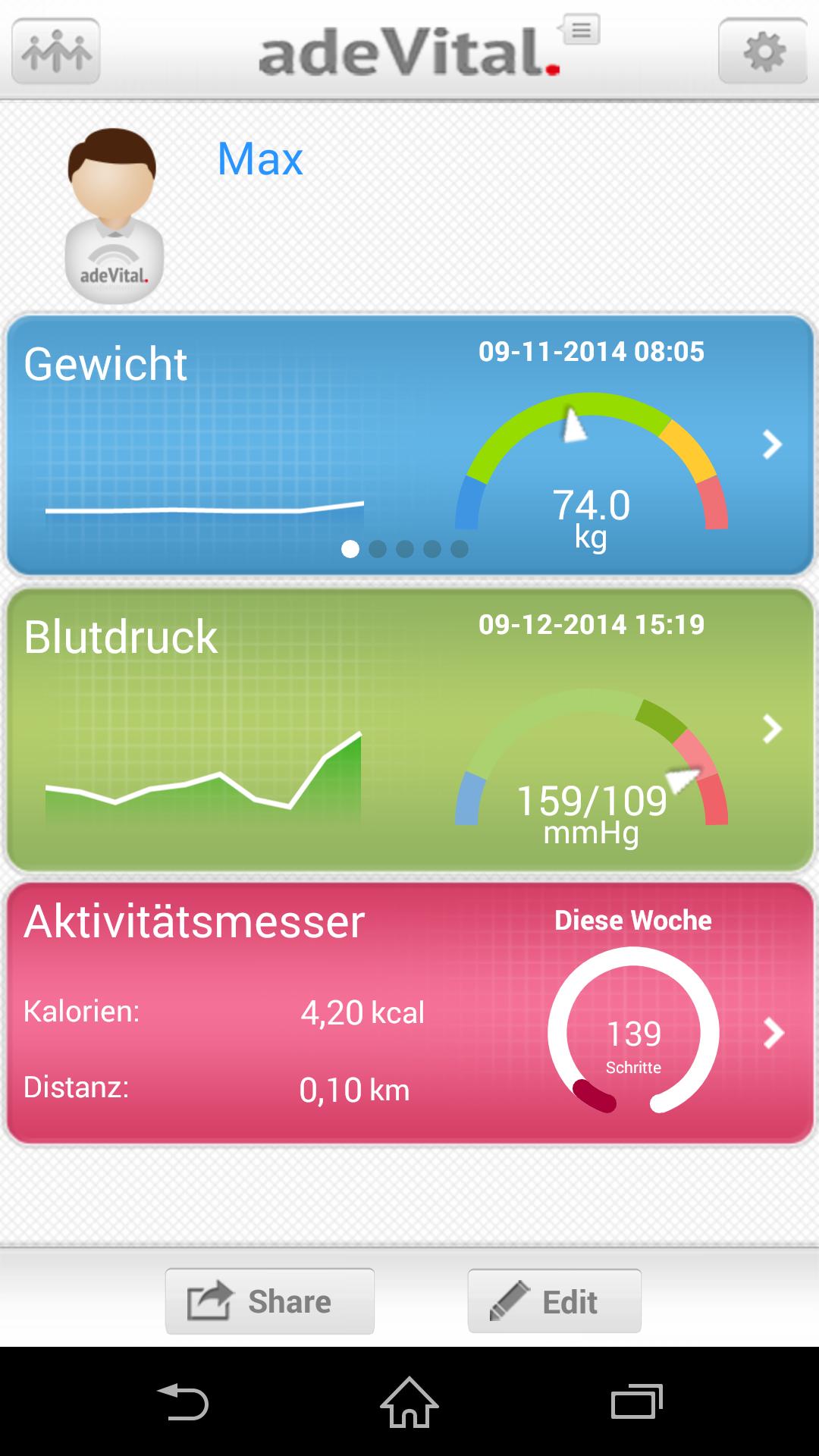The width and height of the screenshot is (819, 1456).
Task: Open the settings gear
Action: [762, 52]
